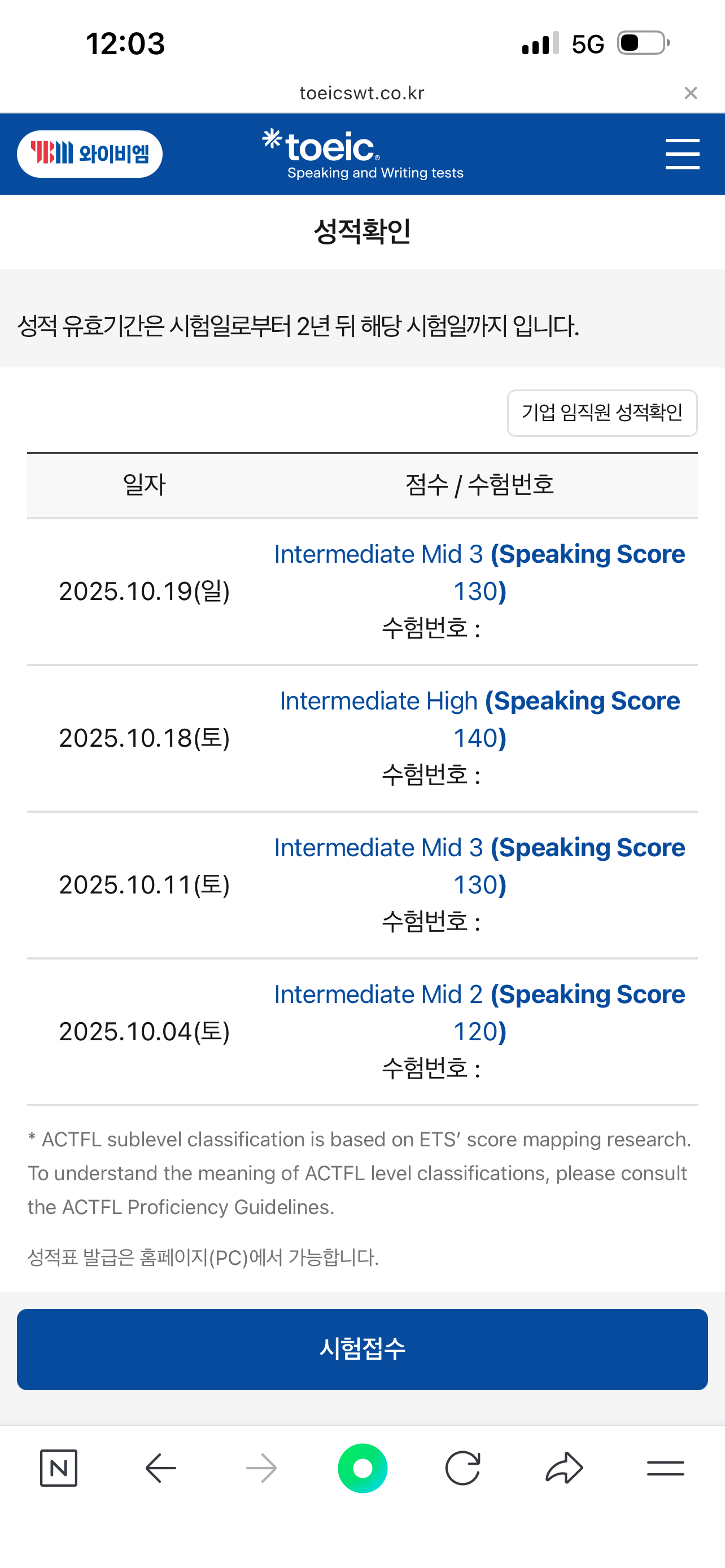The height and width of the screenshot is (1568, 725).
Task: Go to Naver home via N icon
Action: pyautogui.click(x=58, y=1468)
